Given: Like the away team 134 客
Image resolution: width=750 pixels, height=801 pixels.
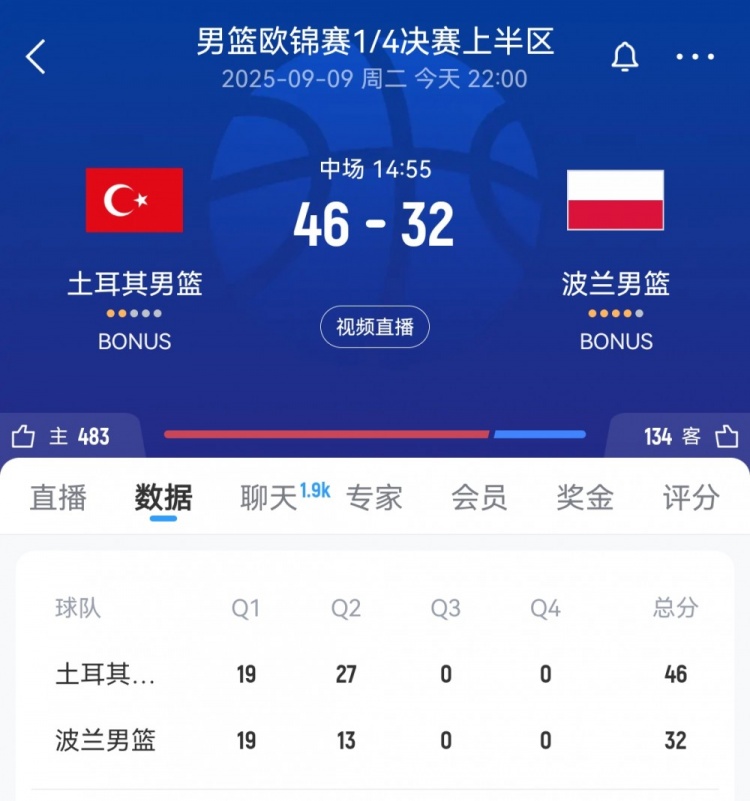Looking at the screenshot, I should click(x=727, y=436).
